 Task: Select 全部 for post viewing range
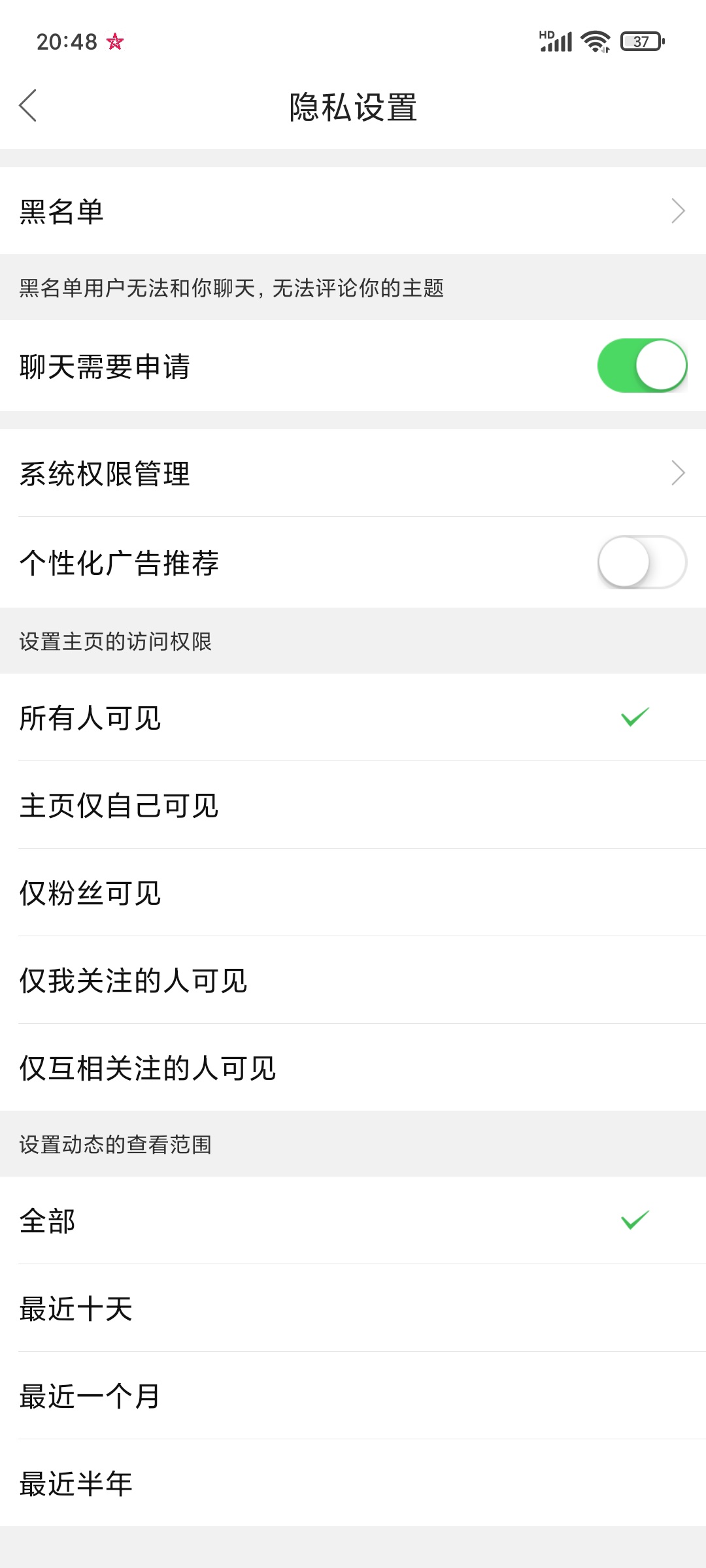[x=353, y=1220]
